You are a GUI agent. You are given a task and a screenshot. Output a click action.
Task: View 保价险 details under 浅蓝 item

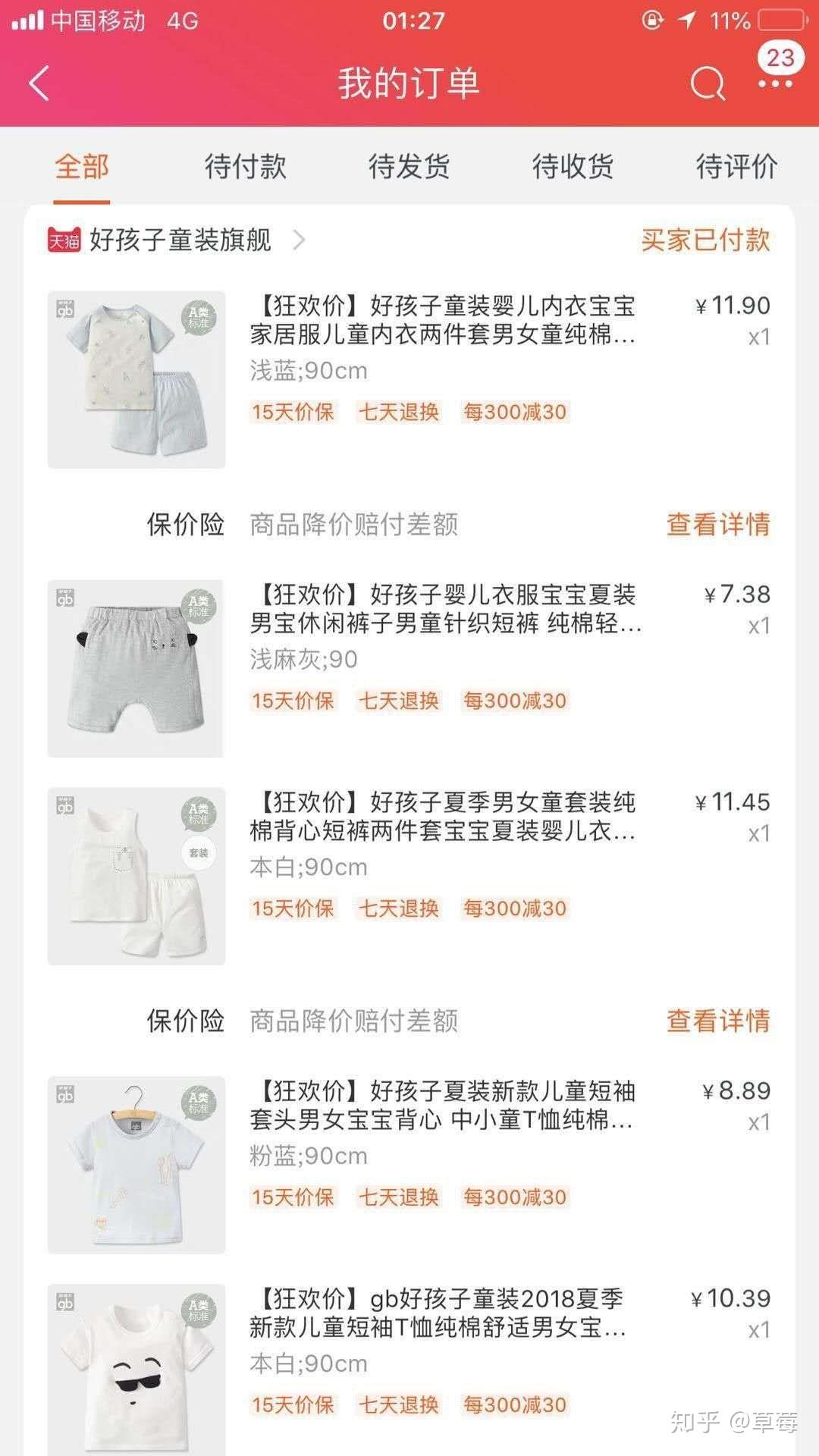tap(717, 524)
